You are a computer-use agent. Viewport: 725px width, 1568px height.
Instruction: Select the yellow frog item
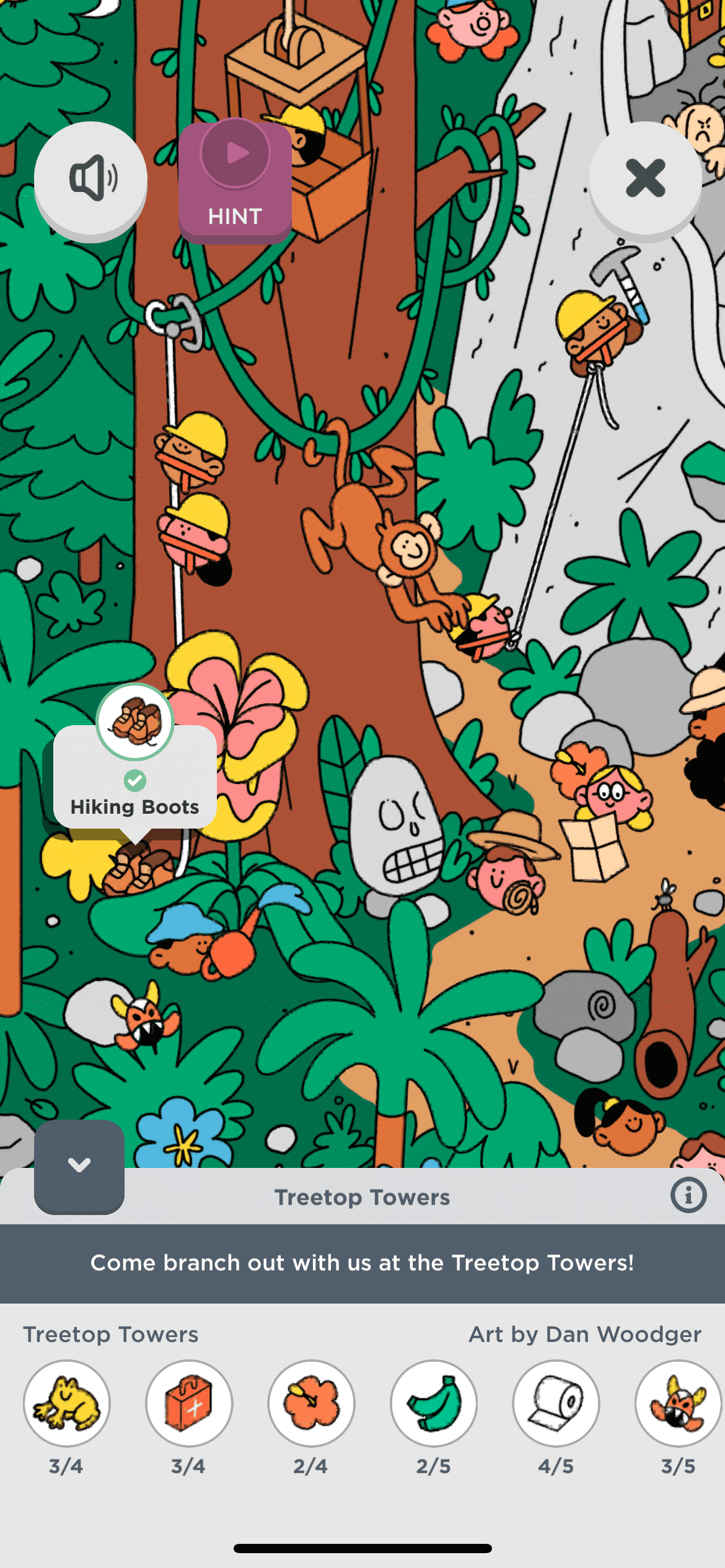66,1403
